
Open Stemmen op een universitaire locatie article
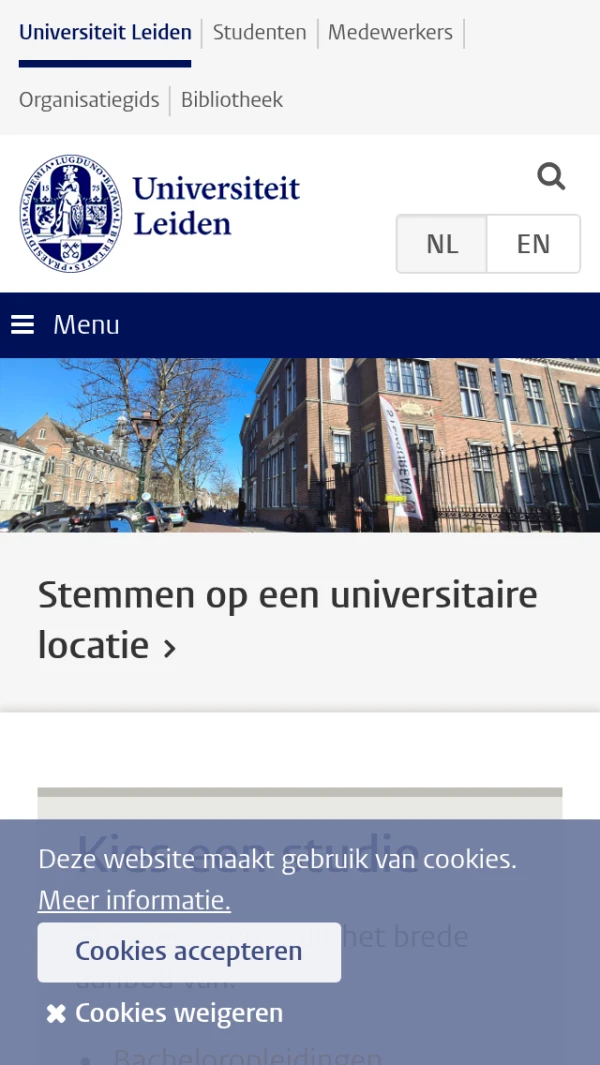click(x=287, y=619)
